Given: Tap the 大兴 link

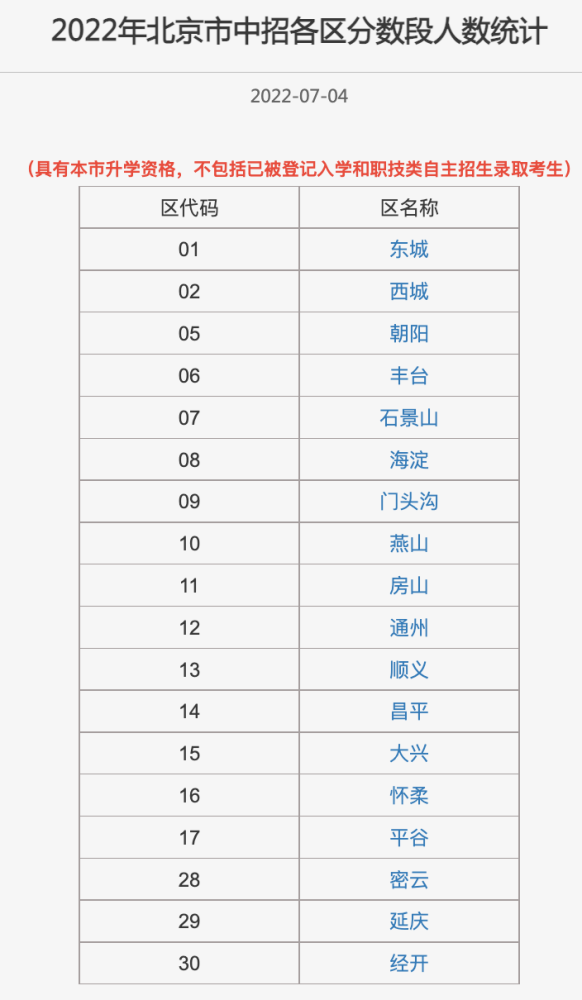Looking at the screenshot, I should 409,753.
